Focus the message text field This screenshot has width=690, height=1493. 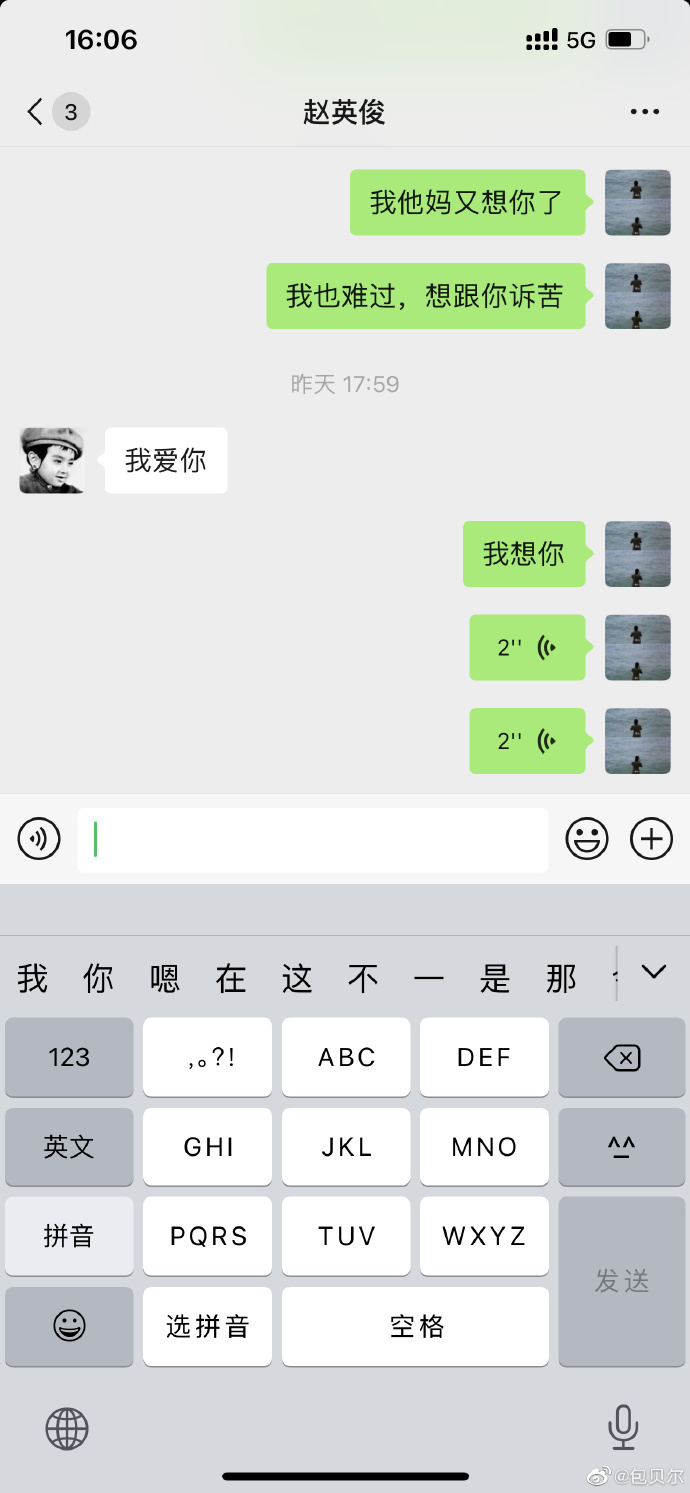click(312, 840)
